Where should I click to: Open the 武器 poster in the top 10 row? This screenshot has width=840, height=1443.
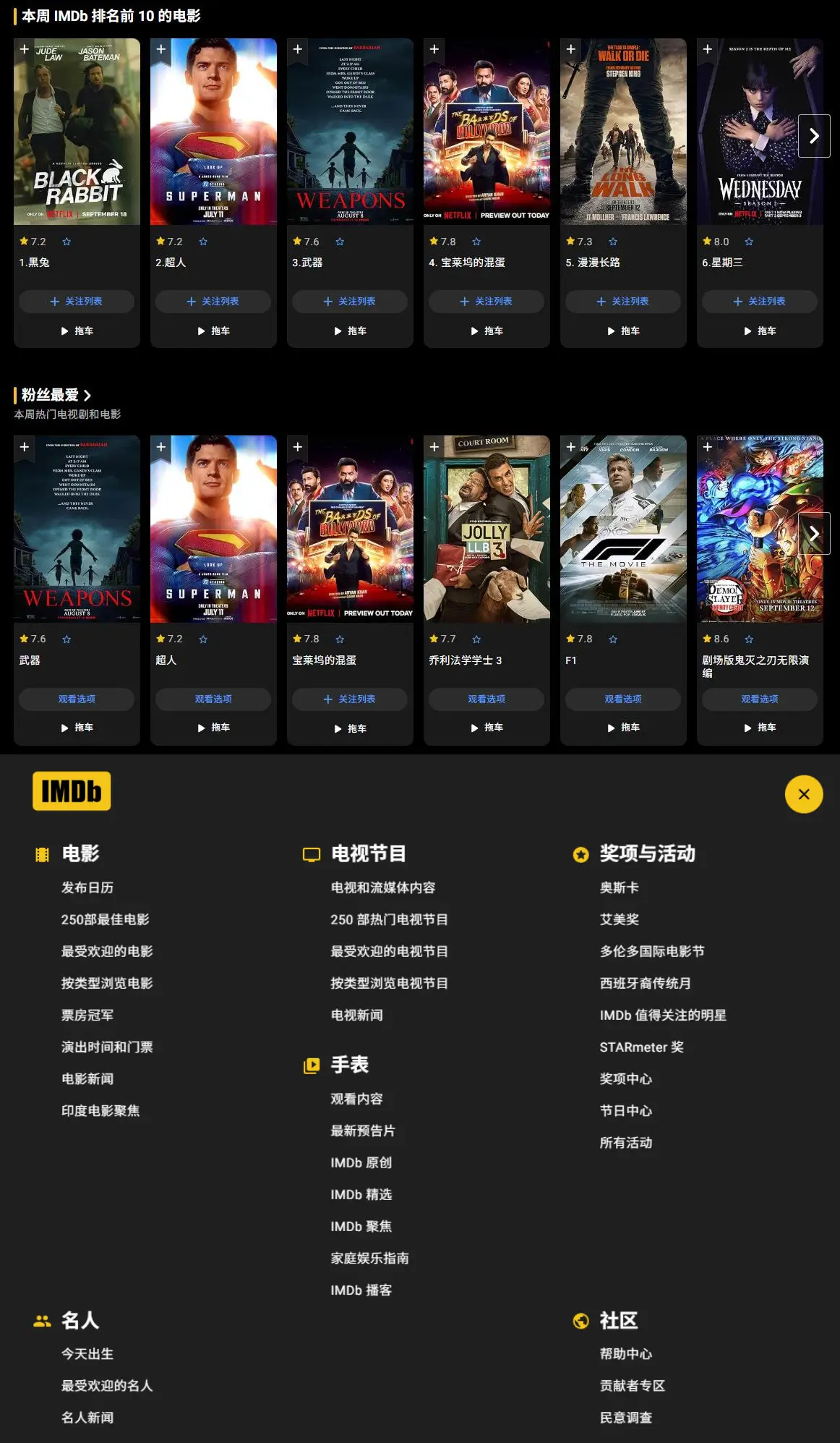point(350,132)
